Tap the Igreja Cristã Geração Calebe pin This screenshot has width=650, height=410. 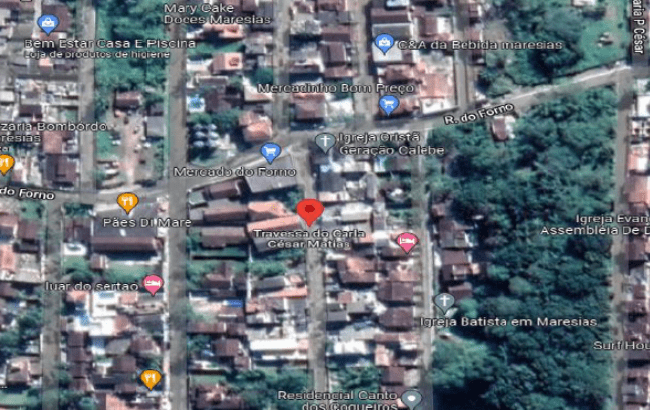click(325, 142)
